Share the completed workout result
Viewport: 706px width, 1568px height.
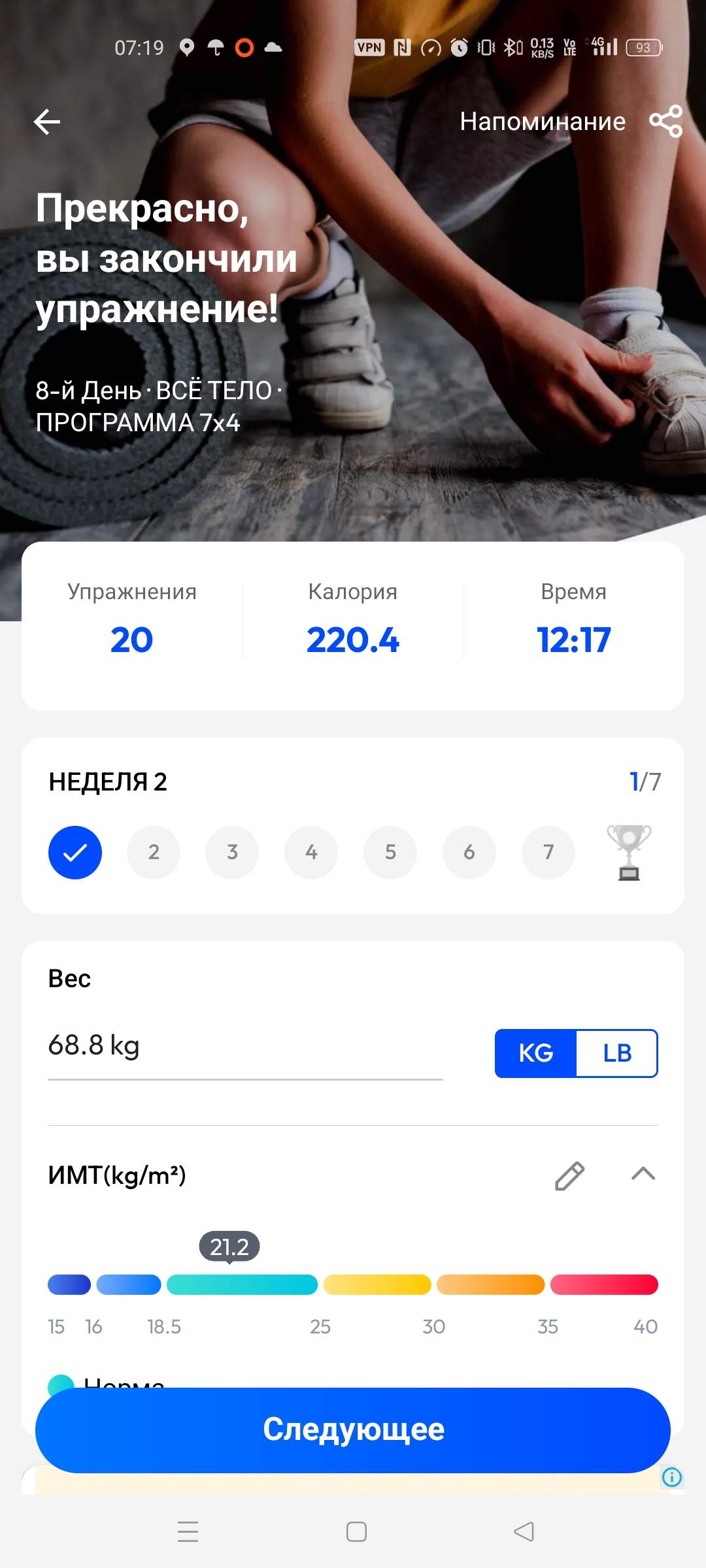point(665,122)
